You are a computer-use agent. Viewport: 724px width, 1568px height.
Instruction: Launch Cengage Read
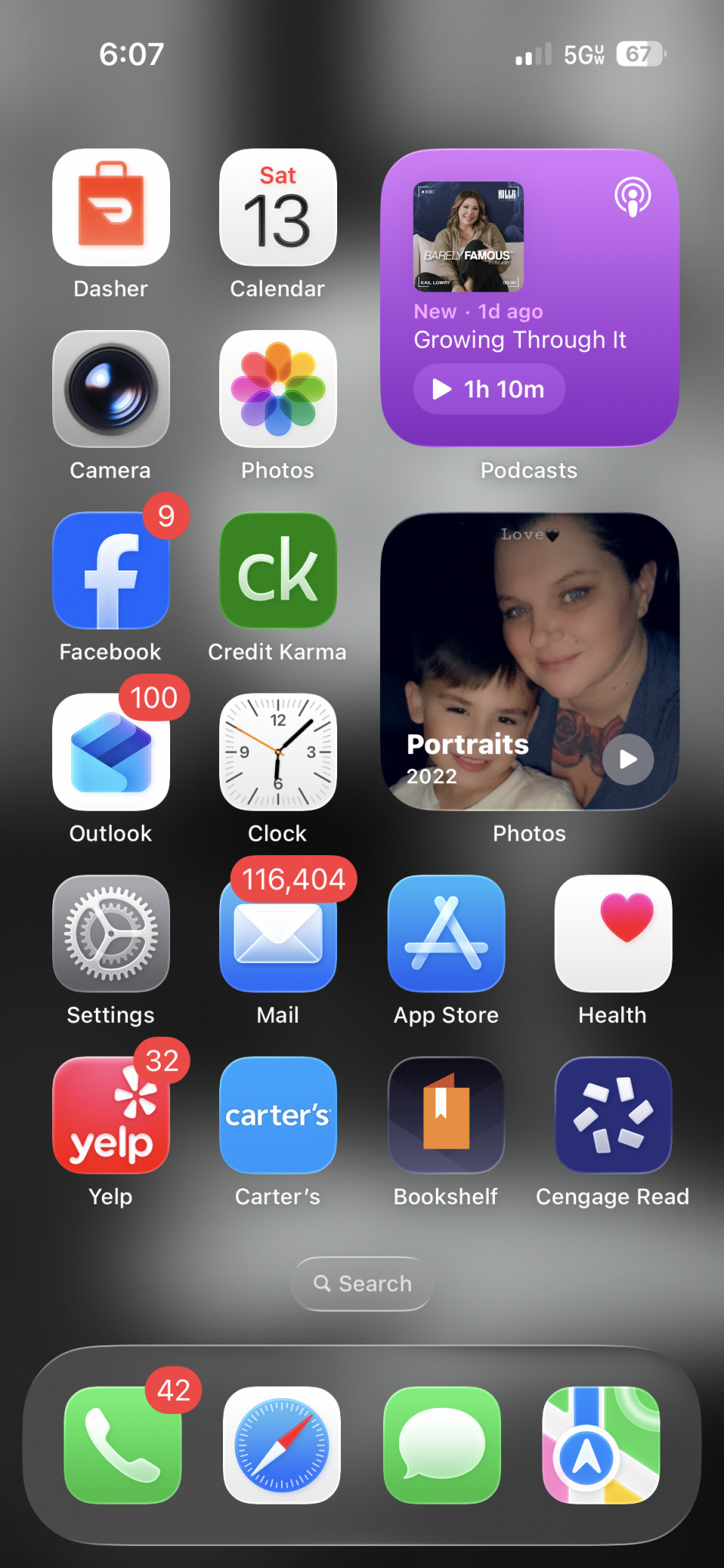click(613, 1115)
